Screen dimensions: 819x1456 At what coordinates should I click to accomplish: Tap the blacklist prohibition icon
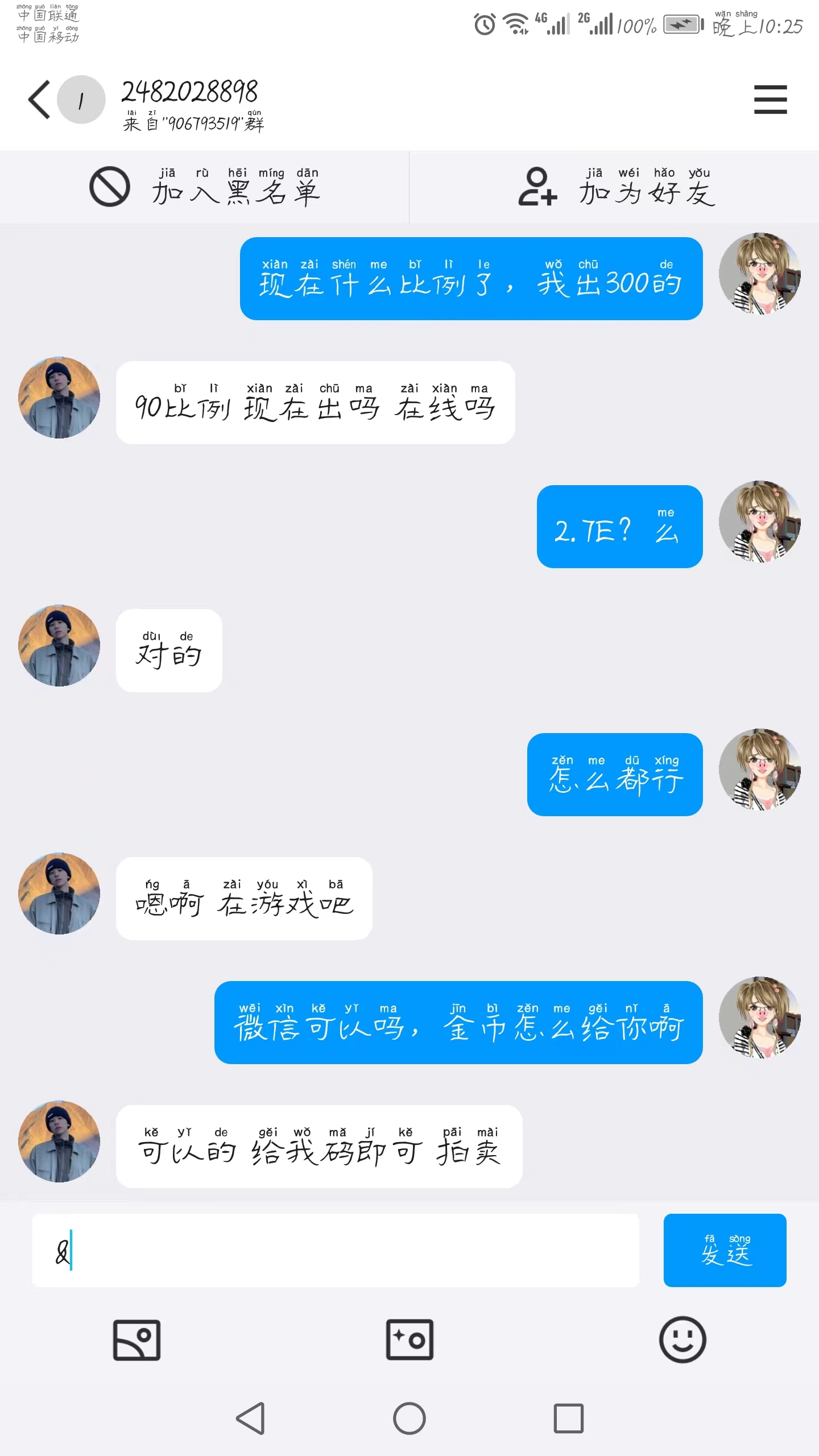point(109,188)
